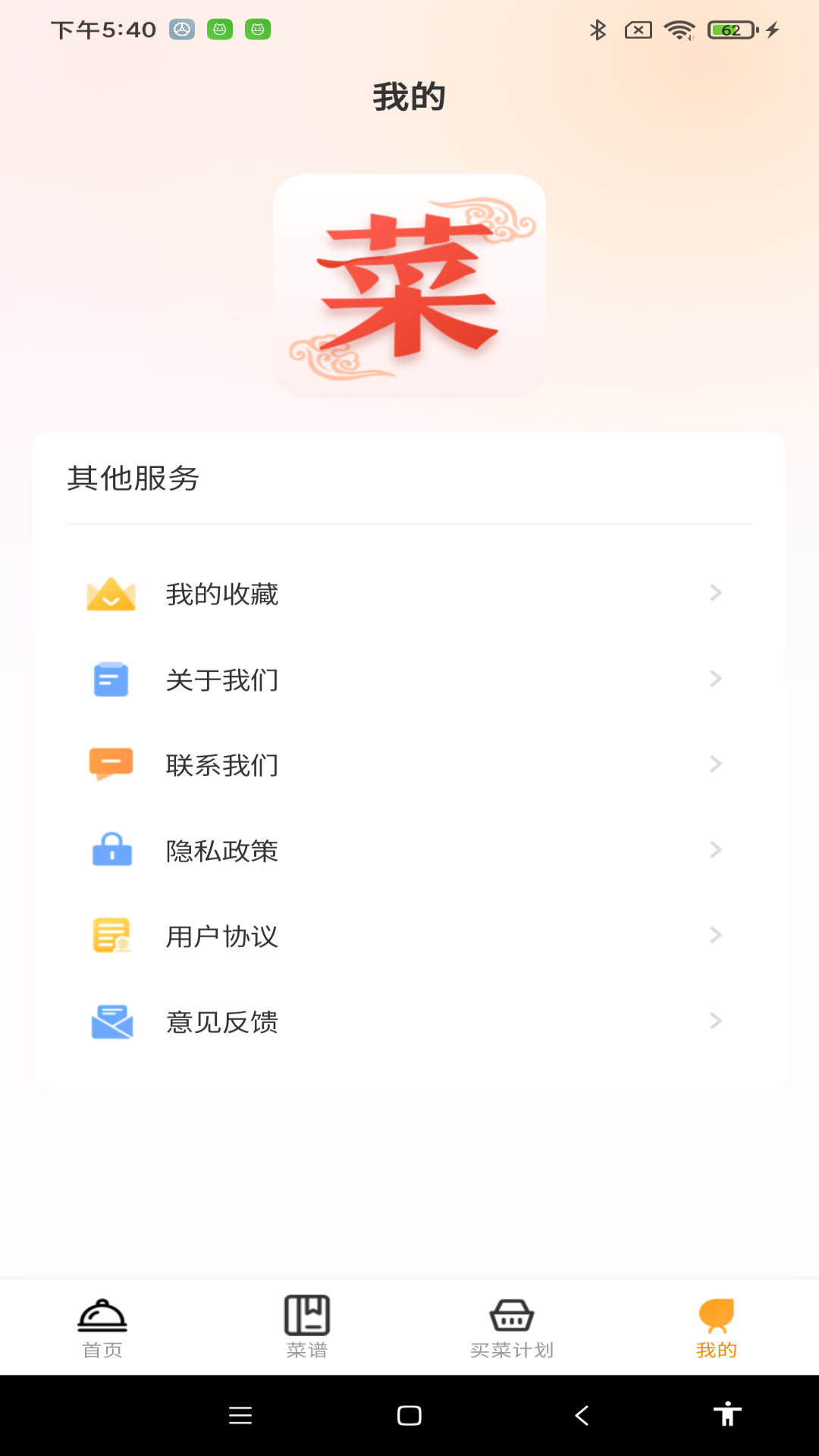
Task: Open 我的收藏 via the crown icon
Action: [x=111, y=595]
